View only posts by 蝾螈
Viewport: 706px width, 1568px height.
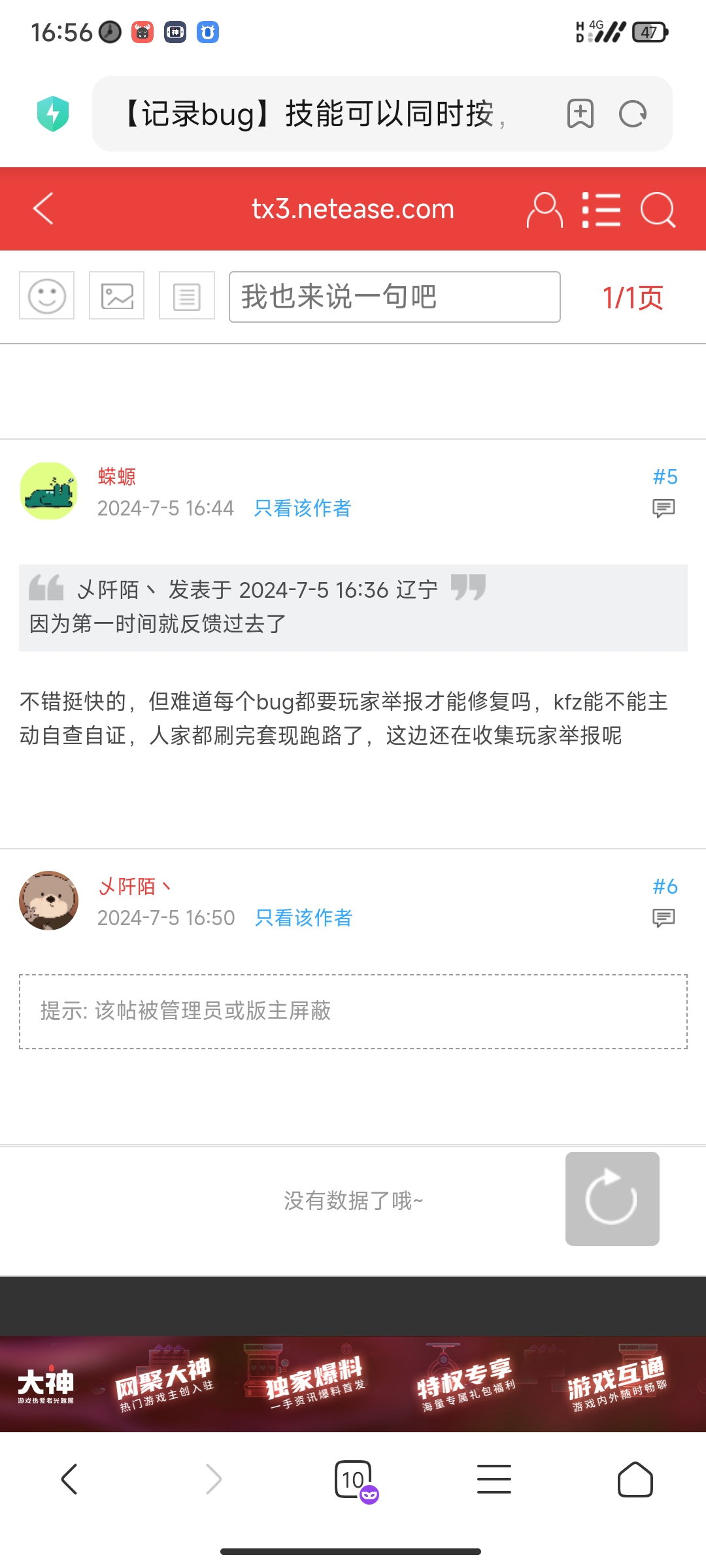(x=302, y=508)
